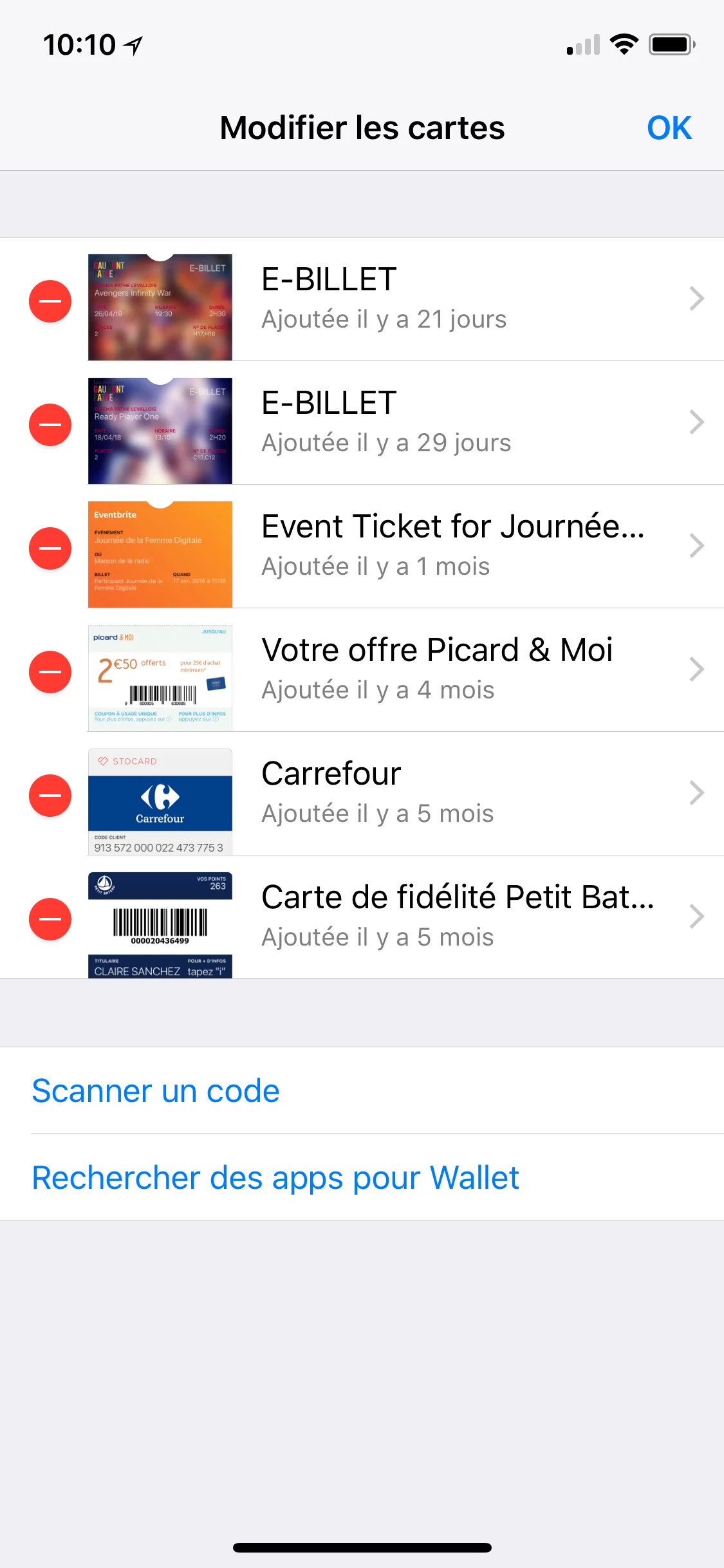Open the Carrefour card details
The height and width of the screenshot is (1568, 724).
click(x=450, y=794)
